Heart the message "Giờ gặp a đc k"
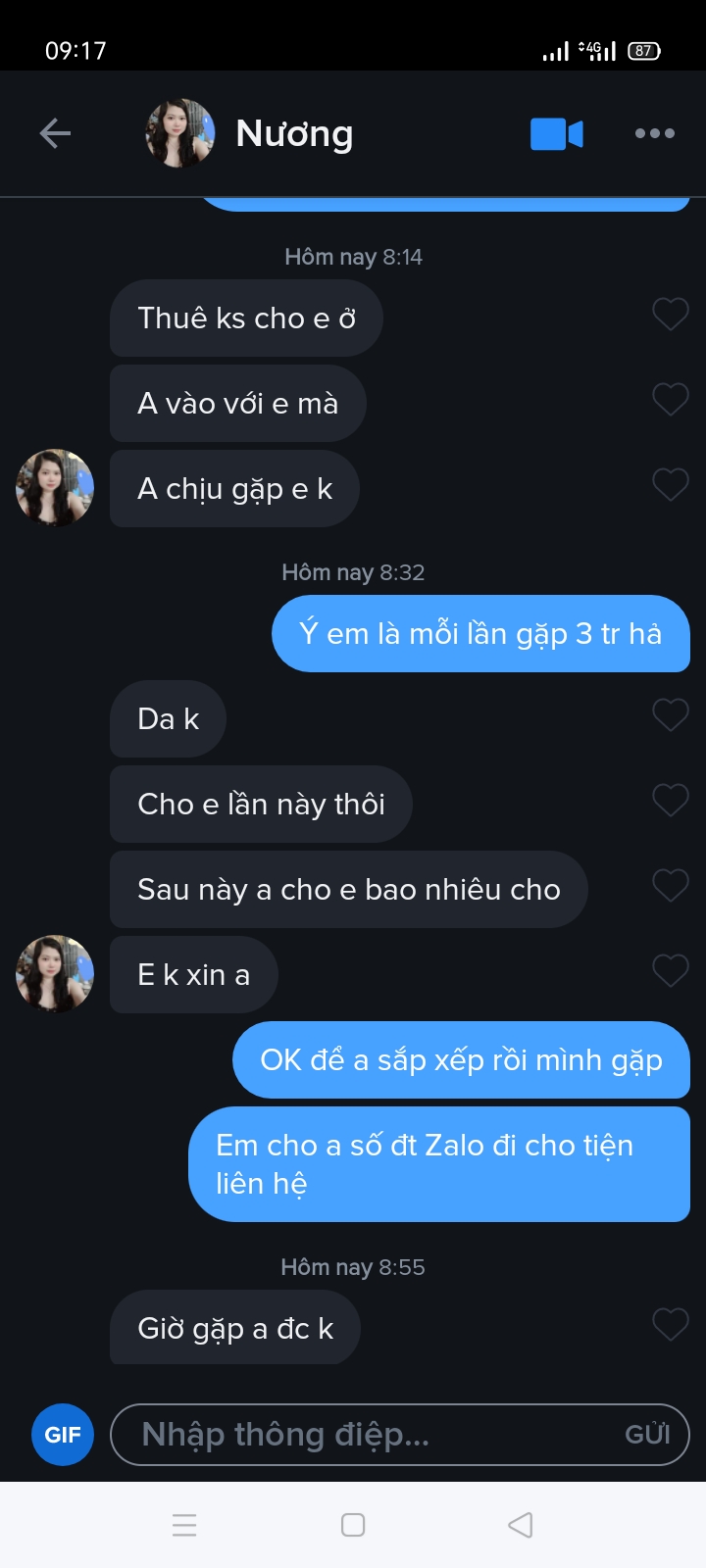 671,1325
